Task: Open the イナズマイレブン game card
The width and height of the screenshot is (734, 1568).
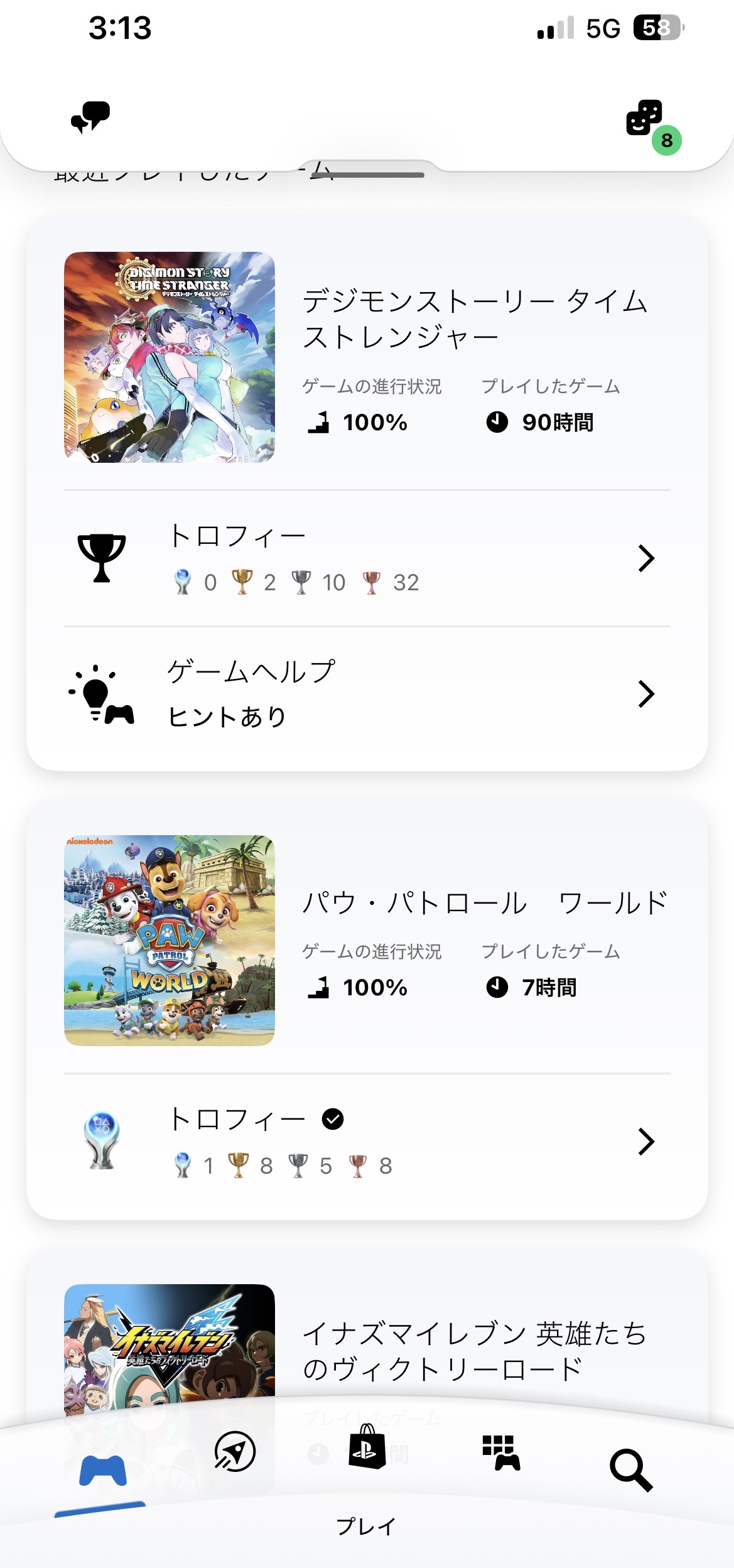Action: [x=474, y=1350]
